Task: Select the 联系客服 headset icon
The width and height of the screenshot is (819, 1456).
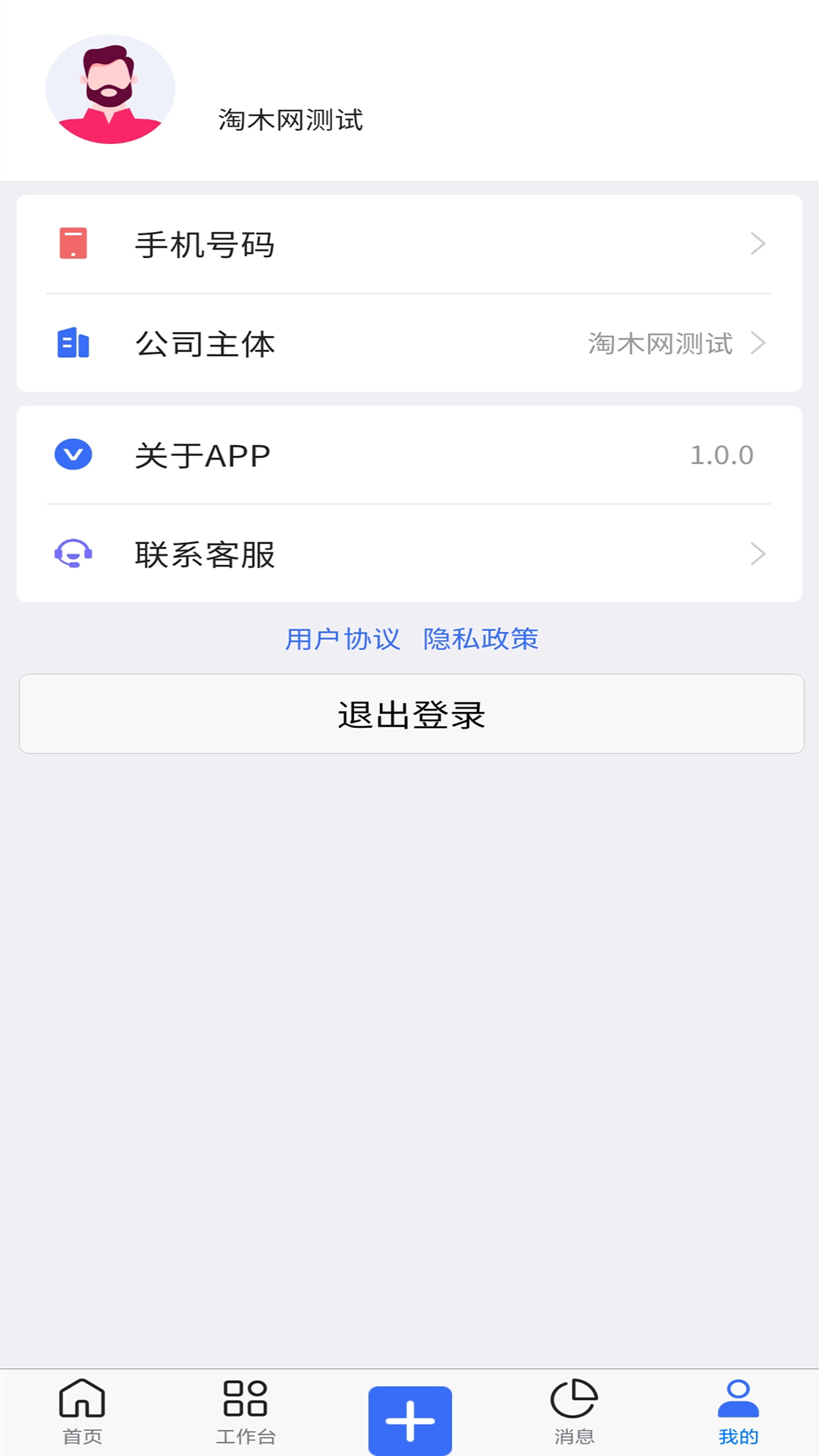Action: 72,555
